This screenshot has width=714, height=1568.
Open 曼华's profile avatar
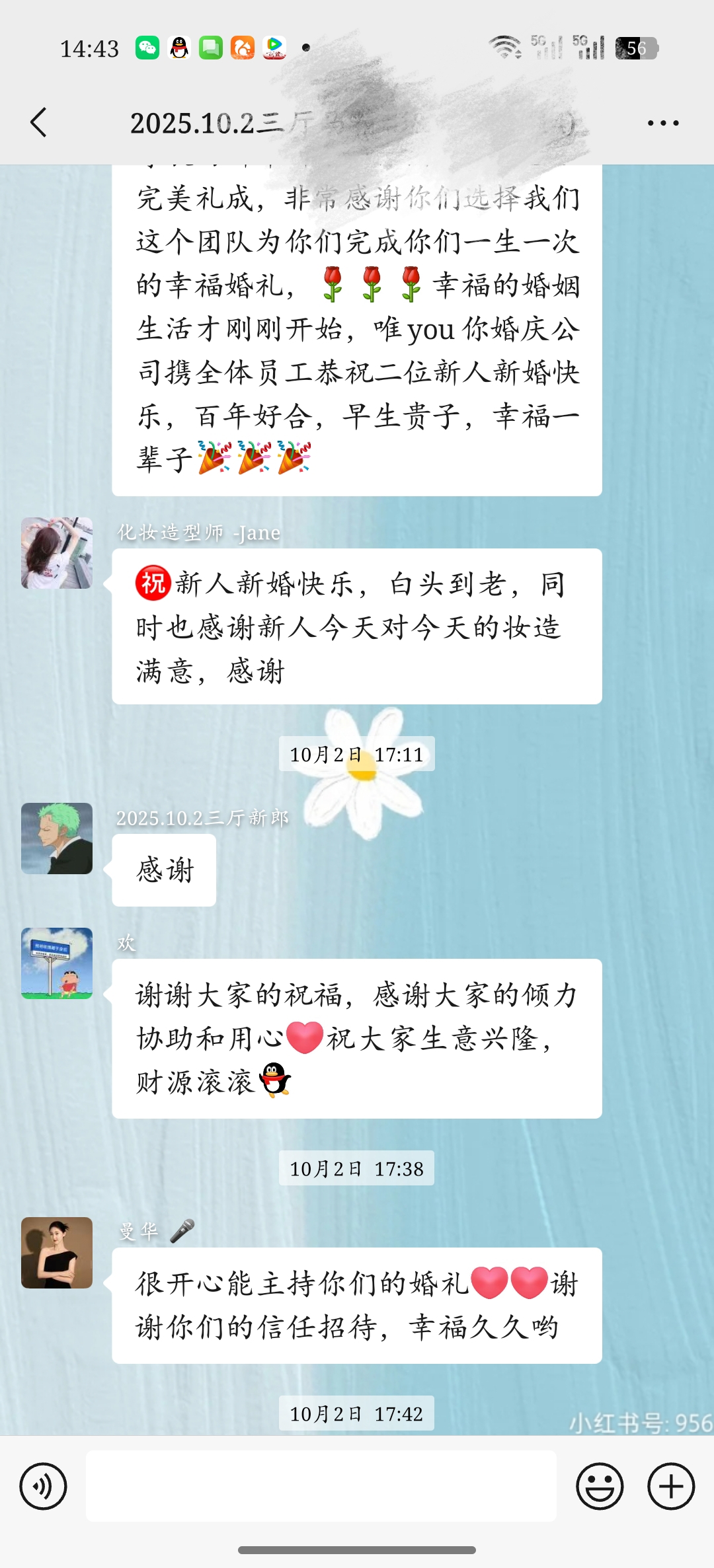[x=57, y=1253]
